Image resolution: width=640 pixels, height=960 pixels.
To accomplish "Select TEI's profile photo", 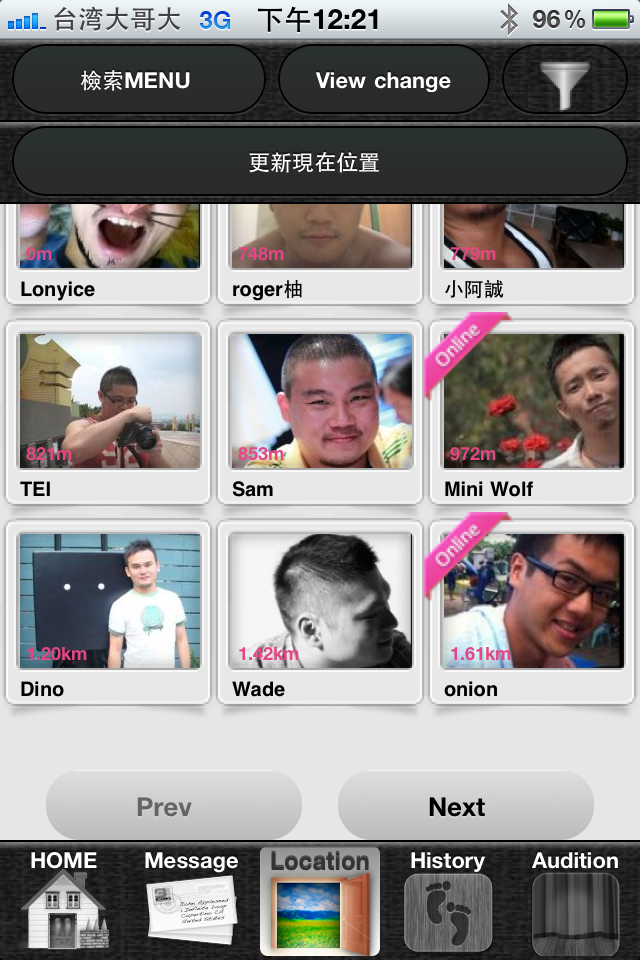I will 109,401.
